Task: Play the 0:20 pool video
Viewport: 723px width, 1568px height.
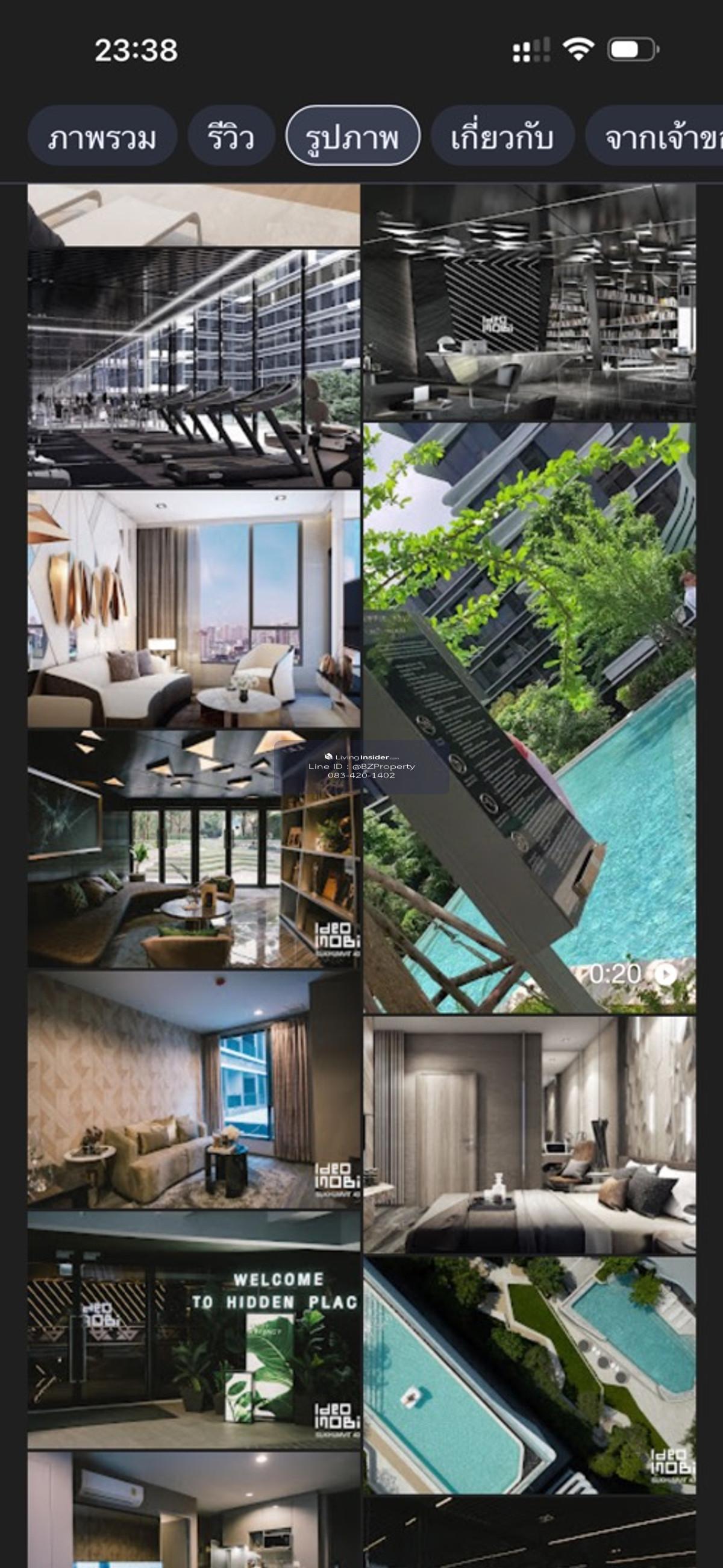Action: (529, 718)
